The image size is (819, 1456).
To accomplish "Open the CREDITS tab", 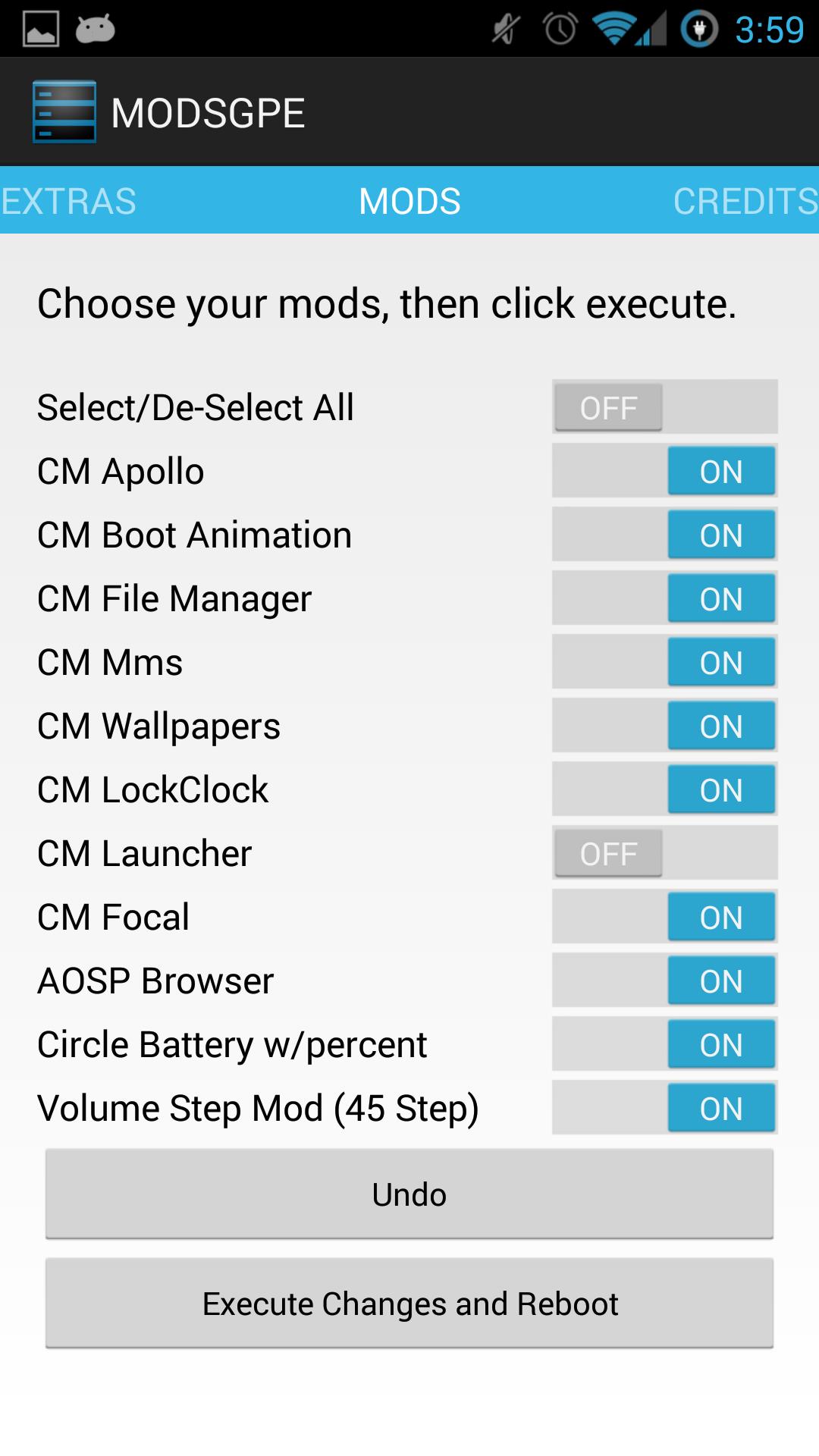I will [x=744, y=201].
